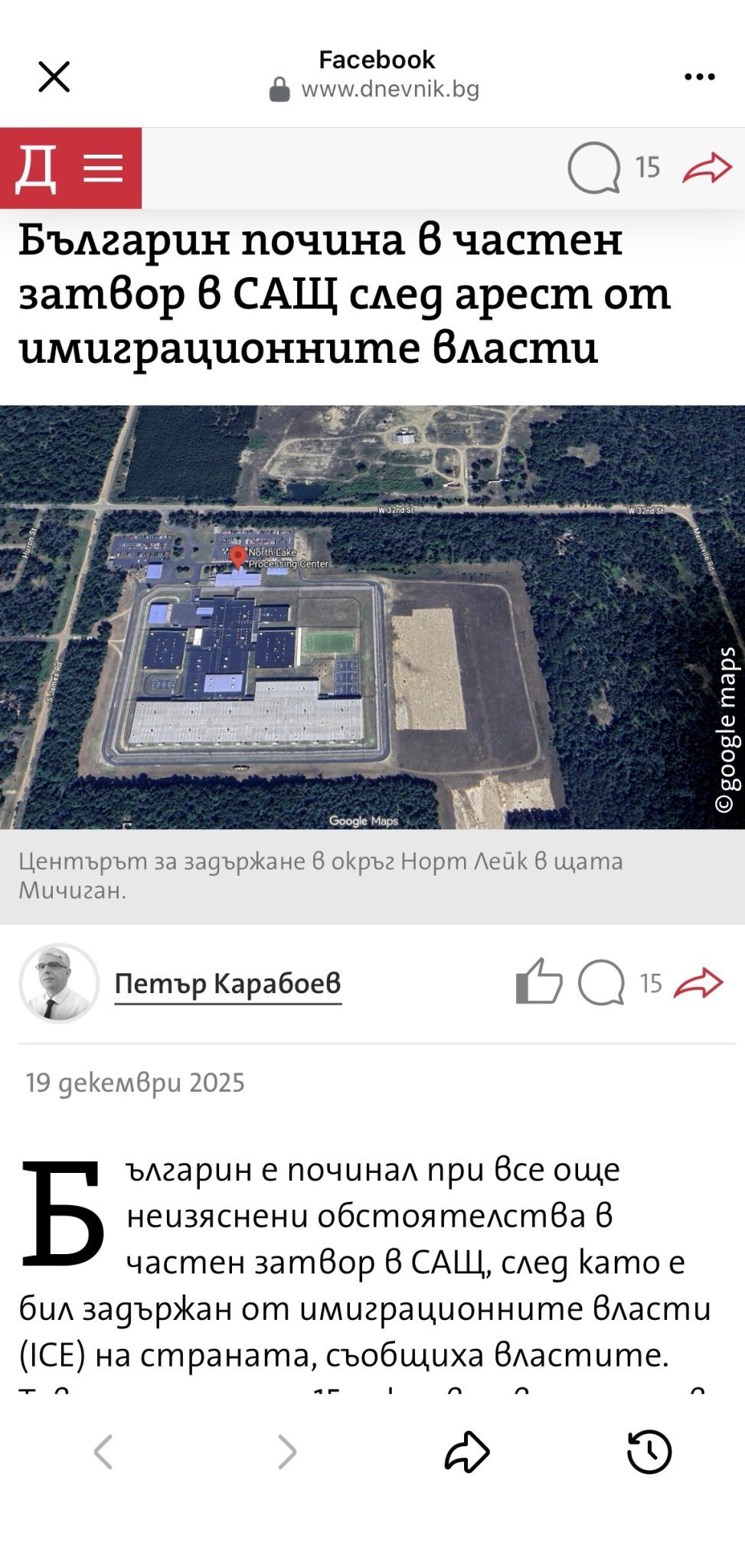The image size is (745, 1568).
Task: Open the Dnevnik hamburger menu
Action: pos(103,168)
